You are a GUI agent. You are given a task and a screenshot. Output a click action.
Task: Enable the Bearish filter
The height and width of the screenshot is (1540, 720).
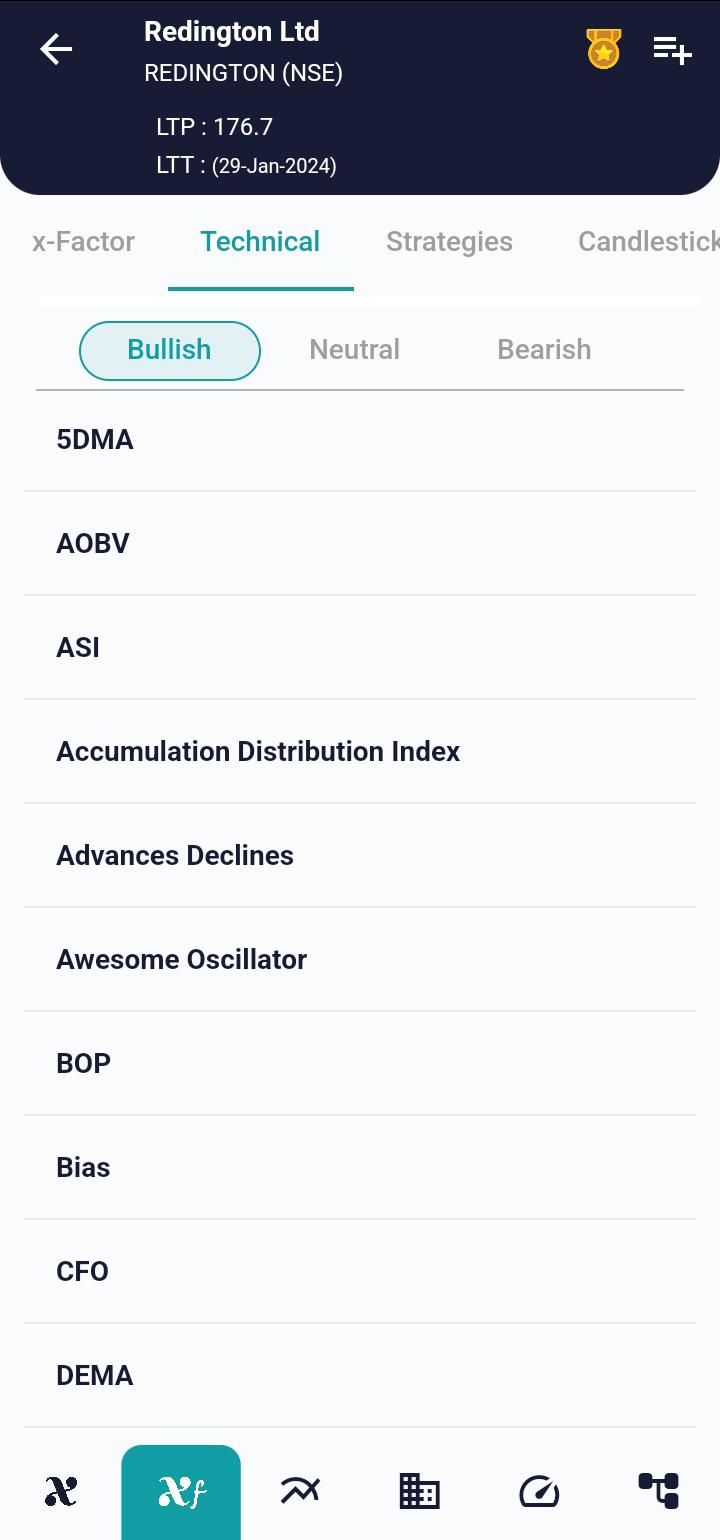point(544,350)
